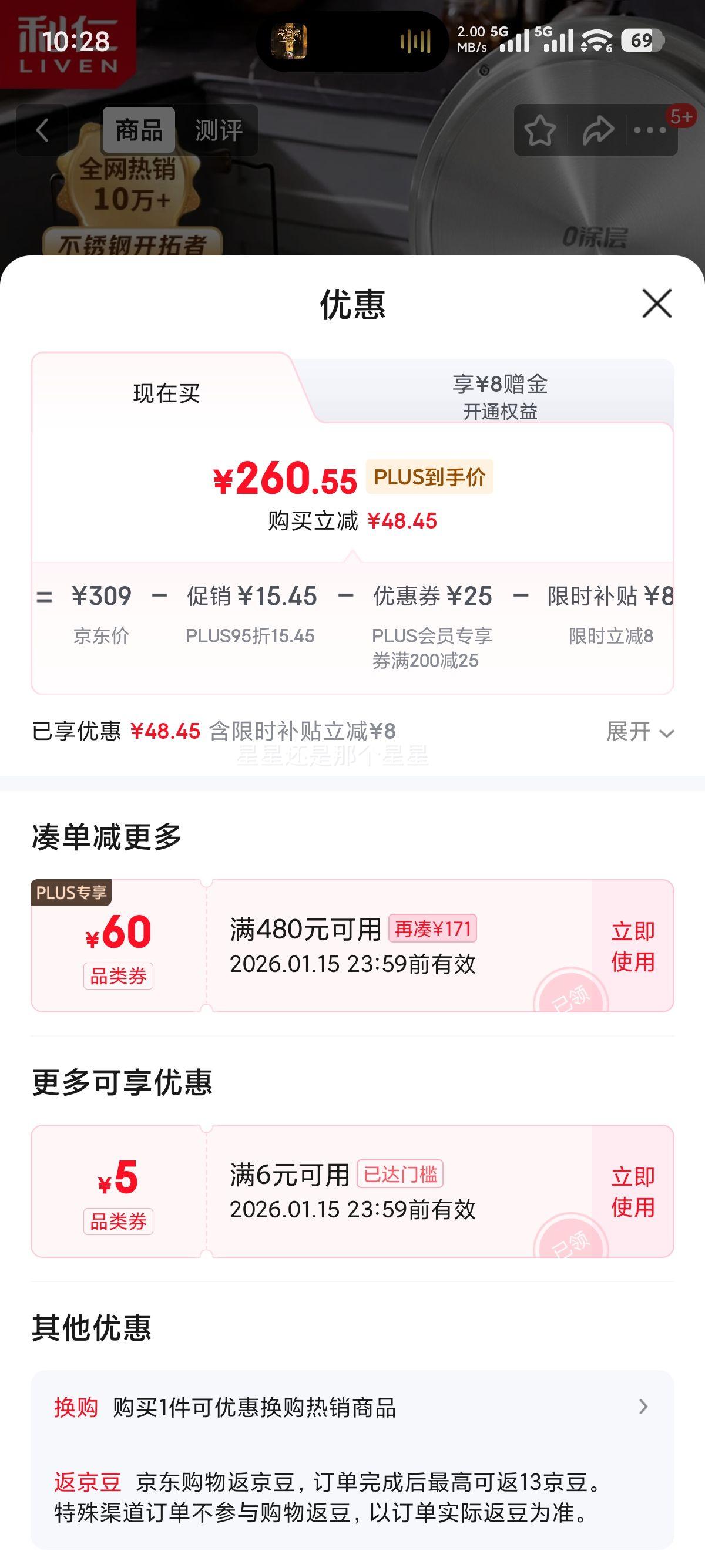Tap the back arrow to exit product page
The width and height of the screenshot is (705, 1568).
click(x=41, y=130)
